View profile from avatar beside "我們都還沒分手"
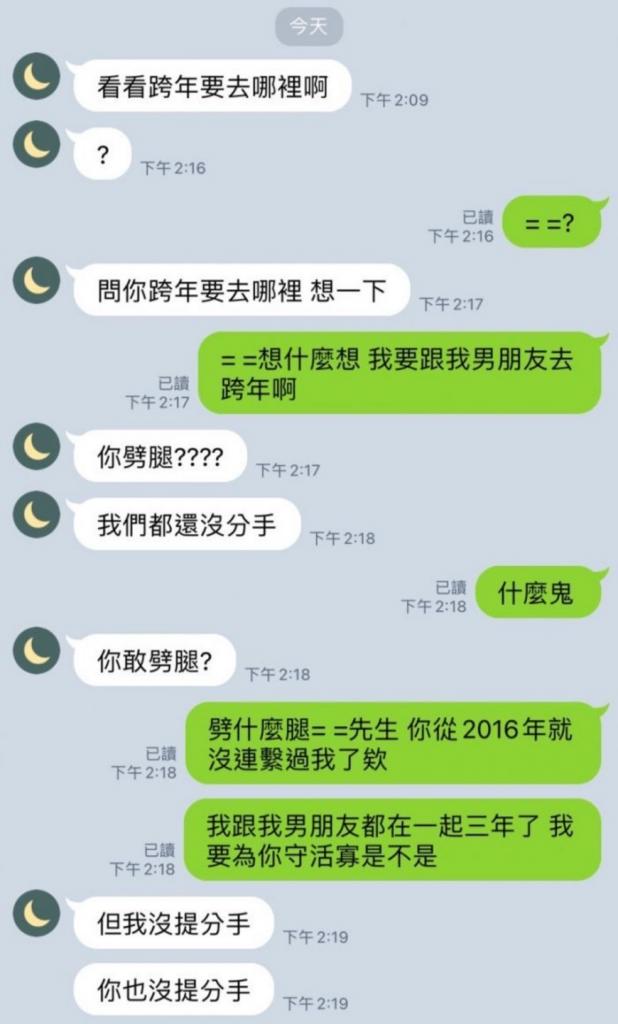618x1024 pixels. pyautogui.click(x=37, y=514)
